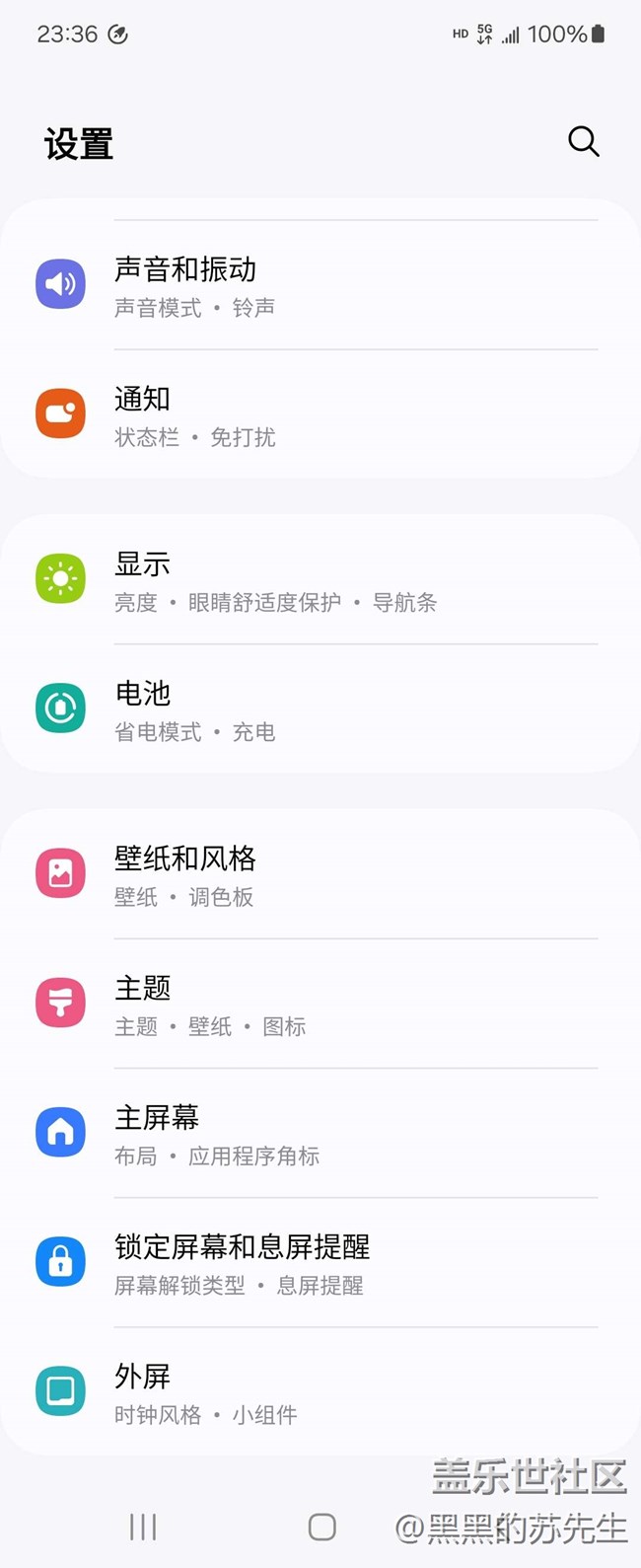Open the settings search icon

tap(583, 142)
